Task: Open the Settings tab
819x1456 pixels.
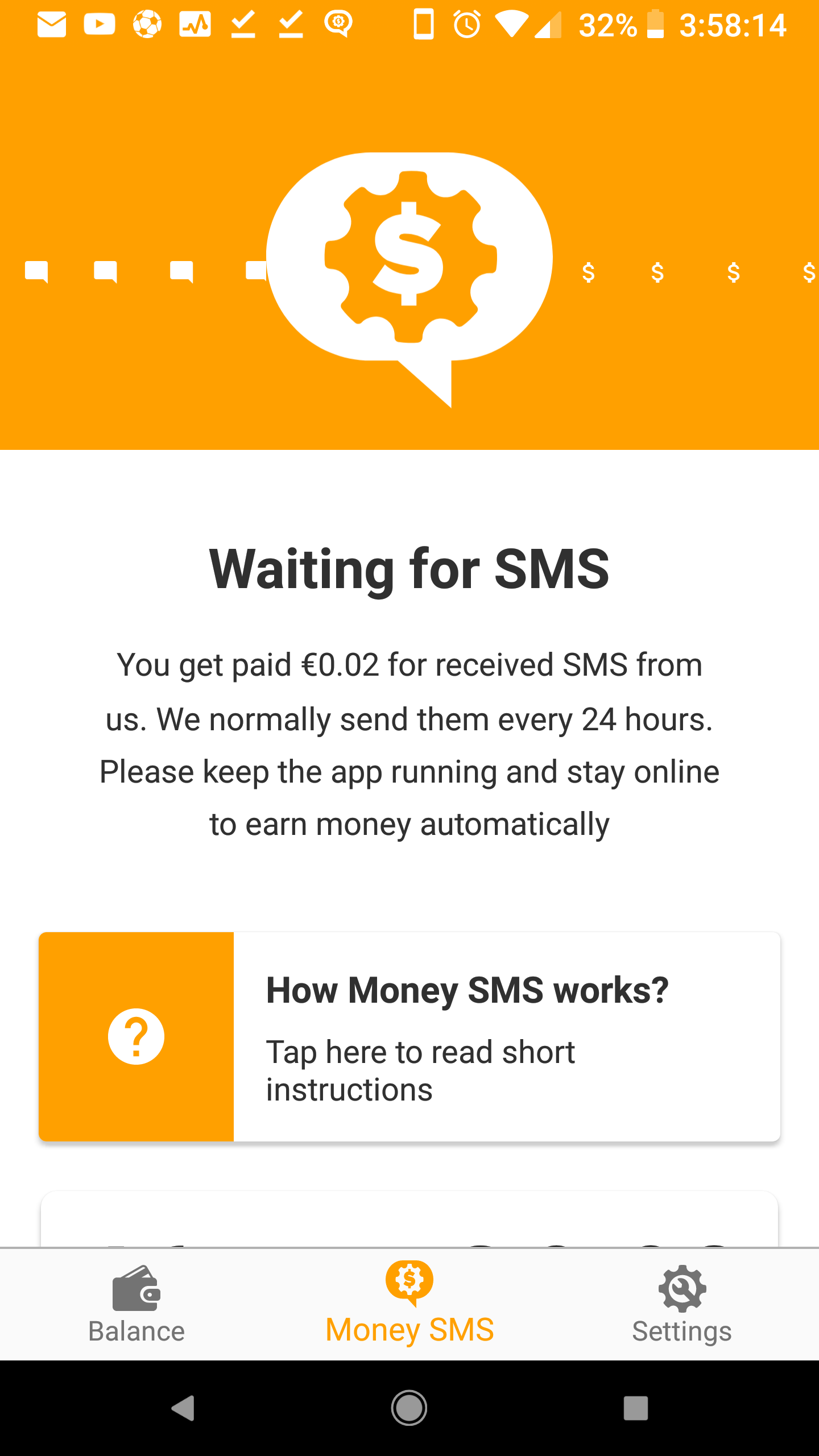Action: click(x=682, y=1305)
